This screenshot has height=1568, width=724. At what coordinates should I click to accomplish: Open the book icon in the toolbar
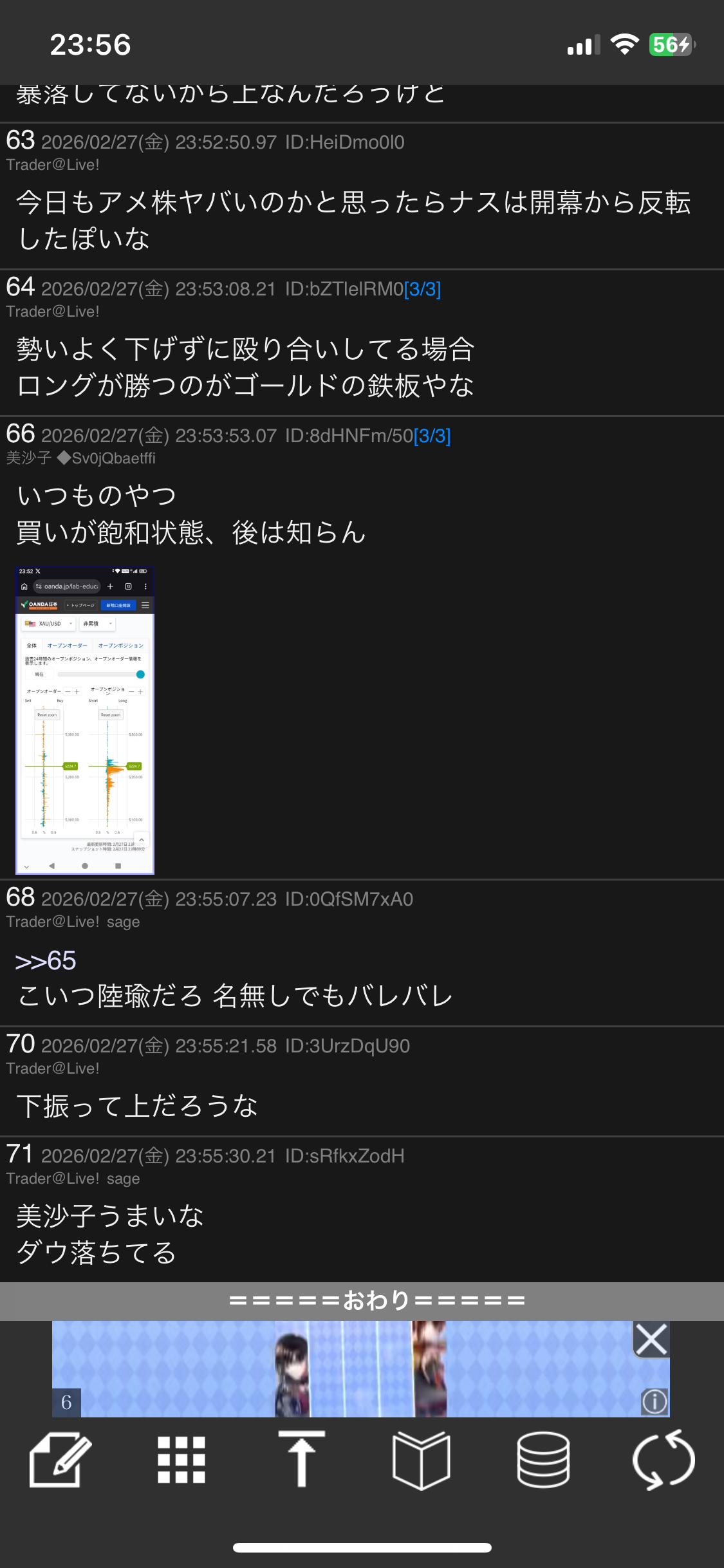click(422, 1460)
